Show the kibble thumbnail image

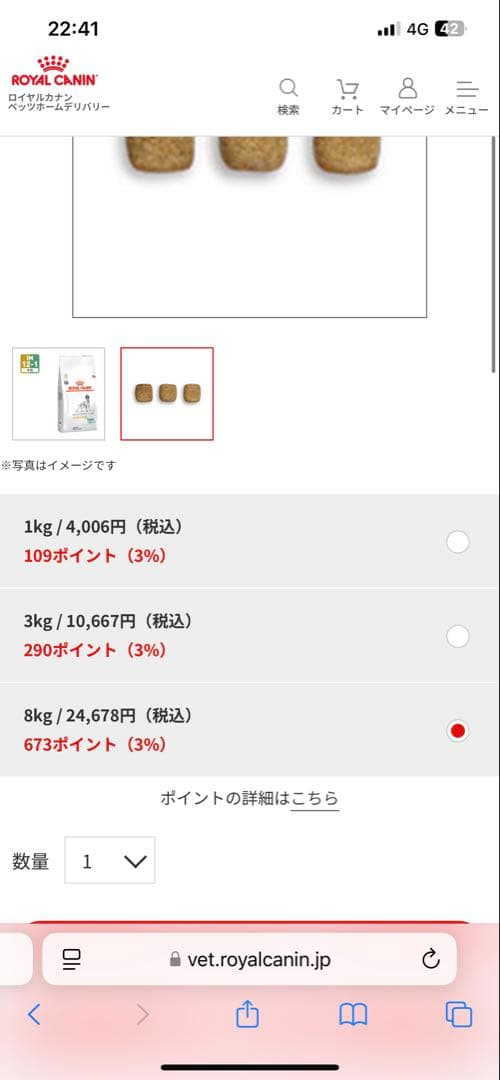(167, 394)
